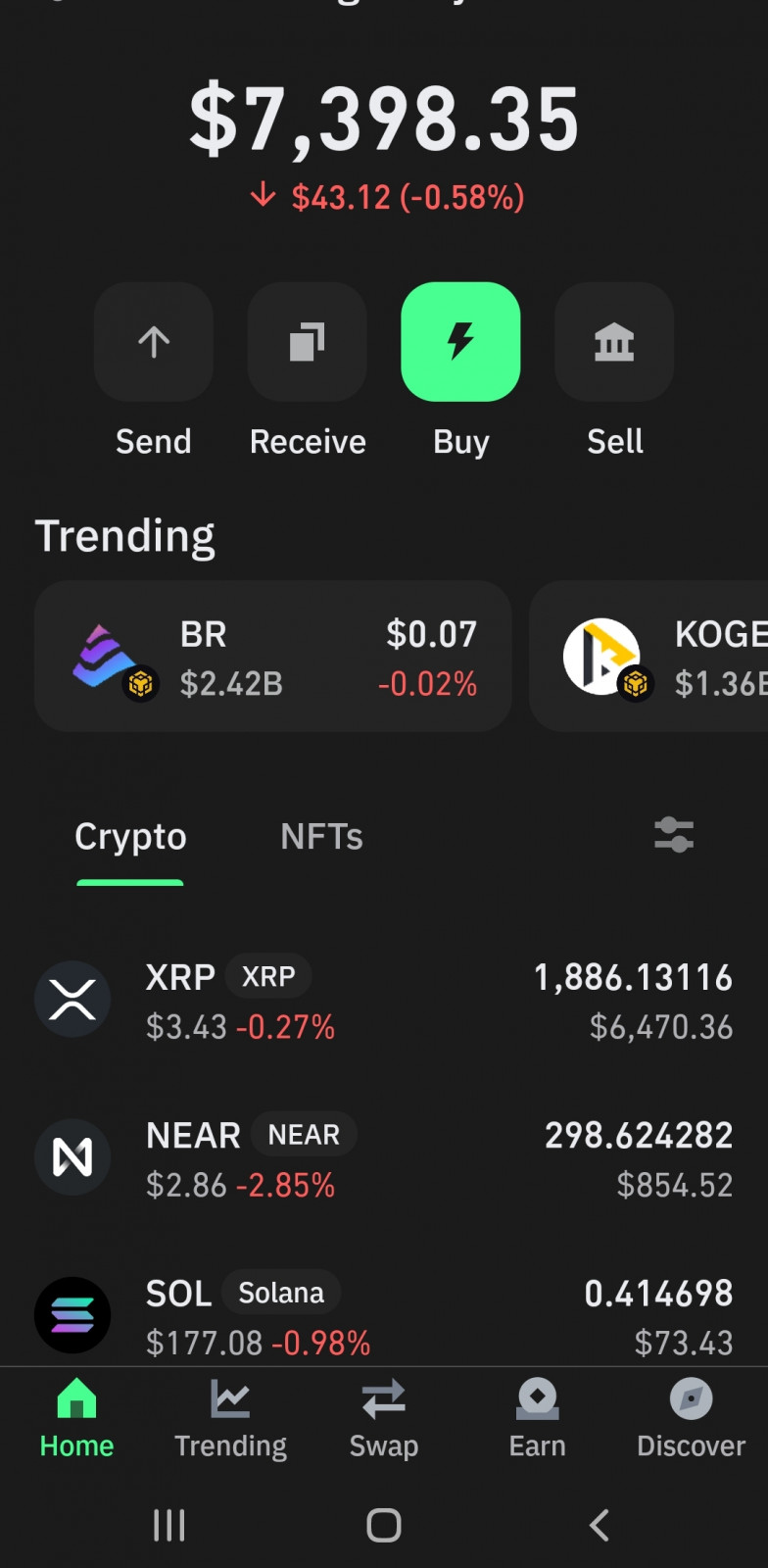The height and width of the screenshot is (1568, 768).
Task: Open the Swap tab
Action: 384,1419
